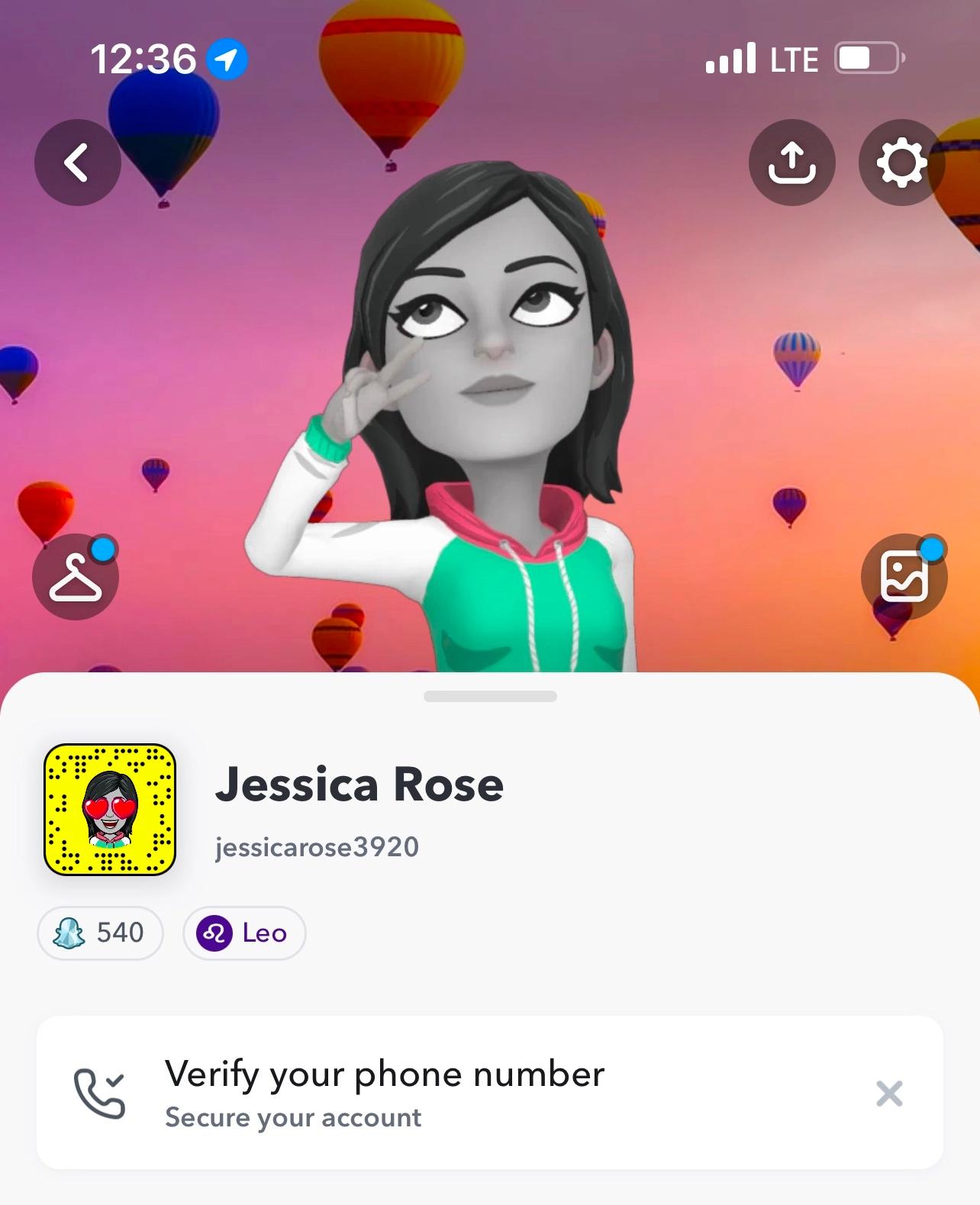This screenshot has width=980, height=1205.
Task: Change the profile background image
Action: tap(904, 577)
